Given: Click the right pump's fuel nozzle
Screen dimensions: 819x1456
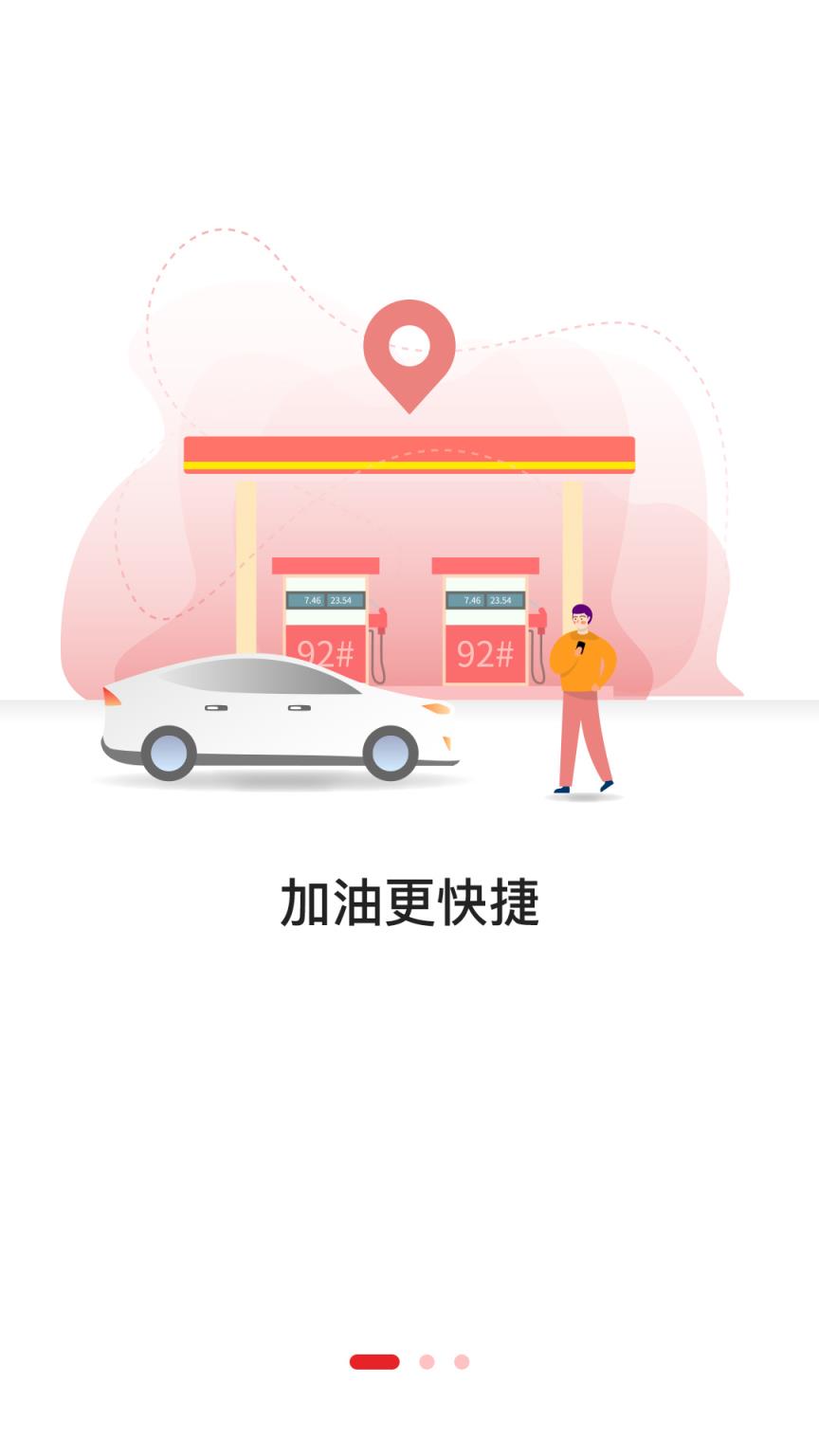Looking at the screenshot, I should pos(537,621).
